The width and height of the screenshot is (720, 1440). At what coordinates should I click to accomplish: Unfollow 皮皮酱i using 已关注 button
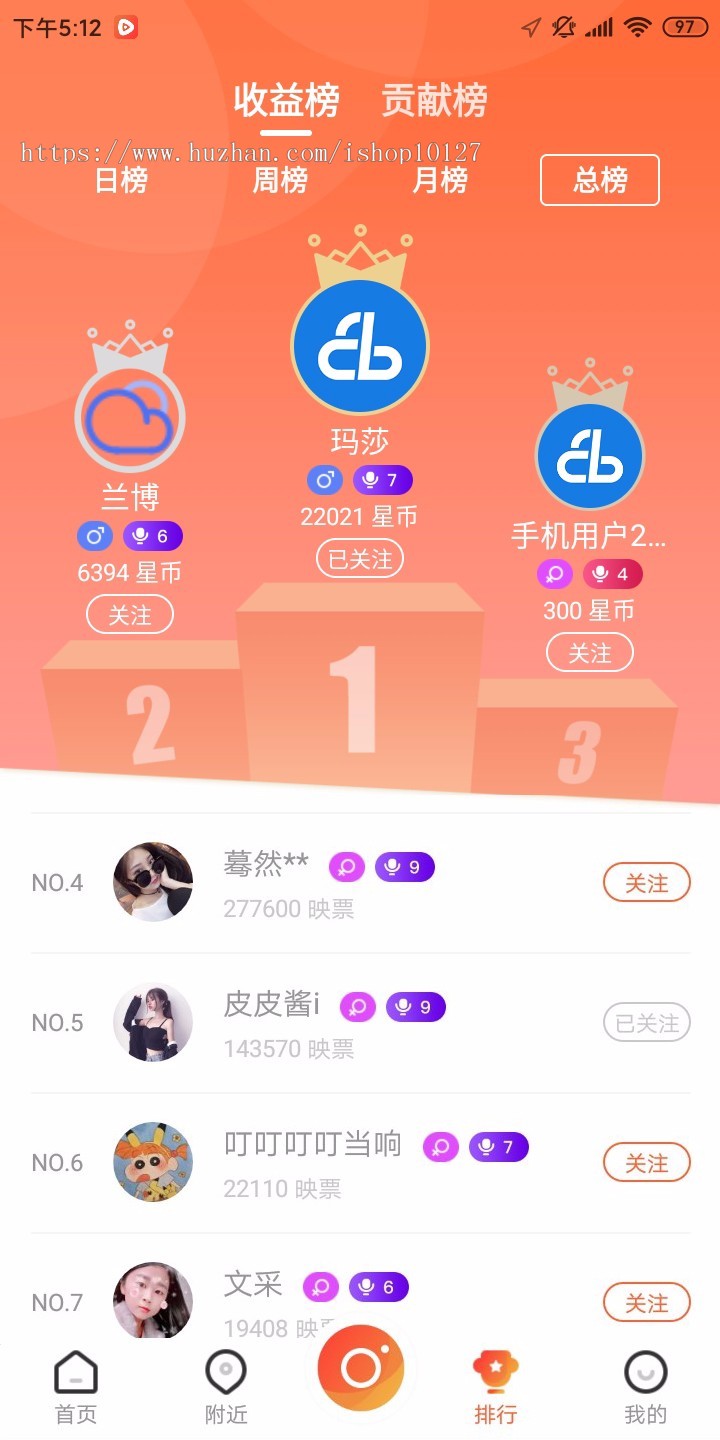pos(646,1022)
